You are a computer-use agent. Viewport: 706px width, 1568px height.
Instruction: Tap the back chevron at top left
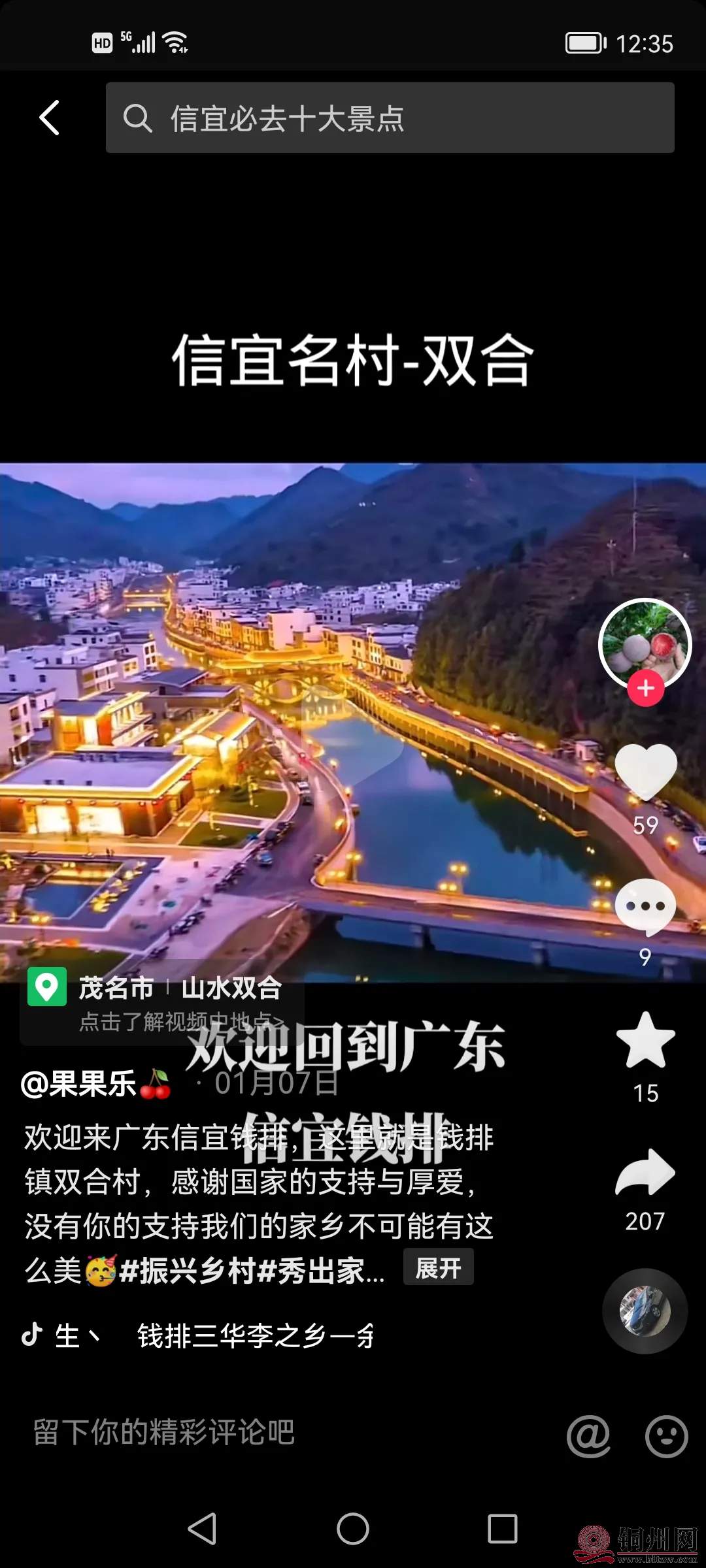click(x=50, y=118)
